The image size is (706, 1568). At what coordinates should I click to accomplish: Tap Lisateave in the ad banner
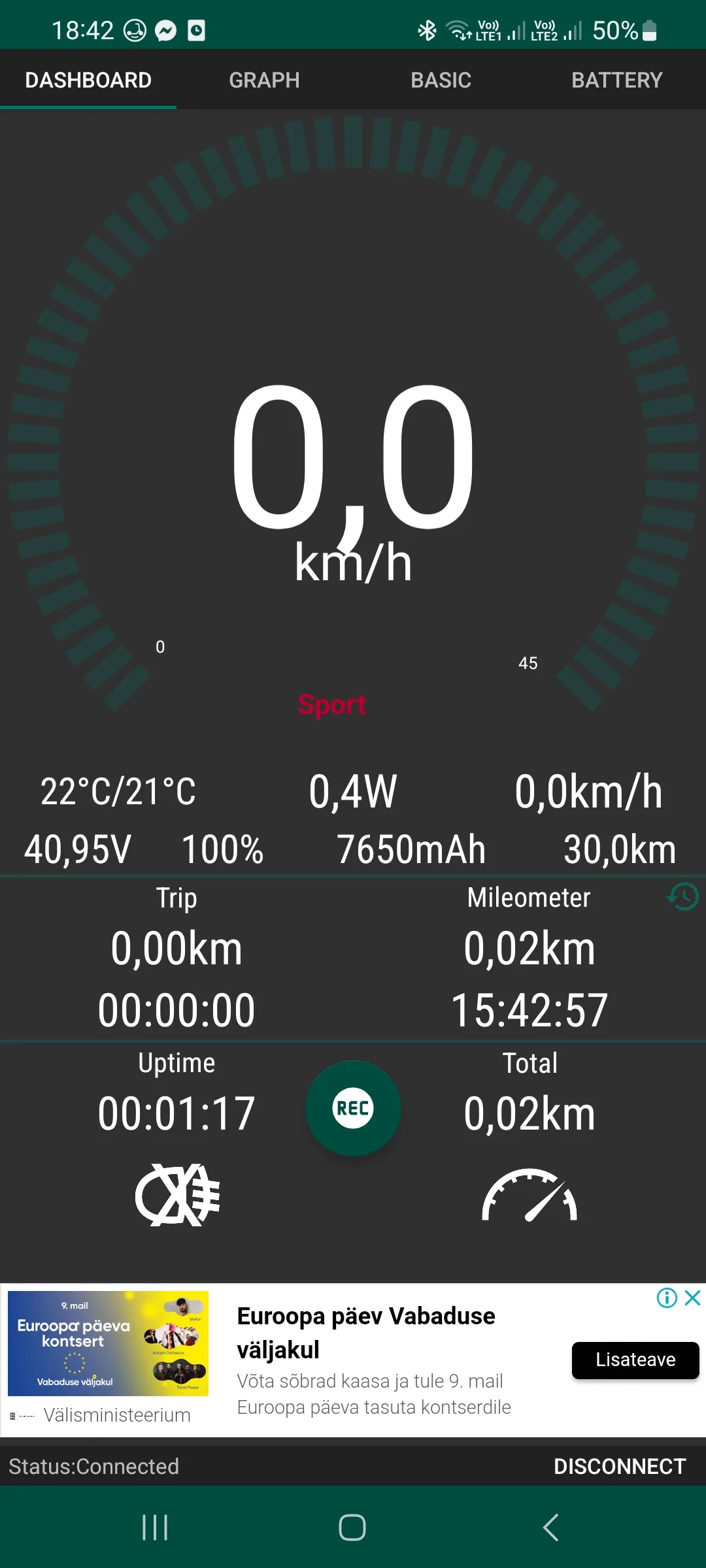[635, 1360]
